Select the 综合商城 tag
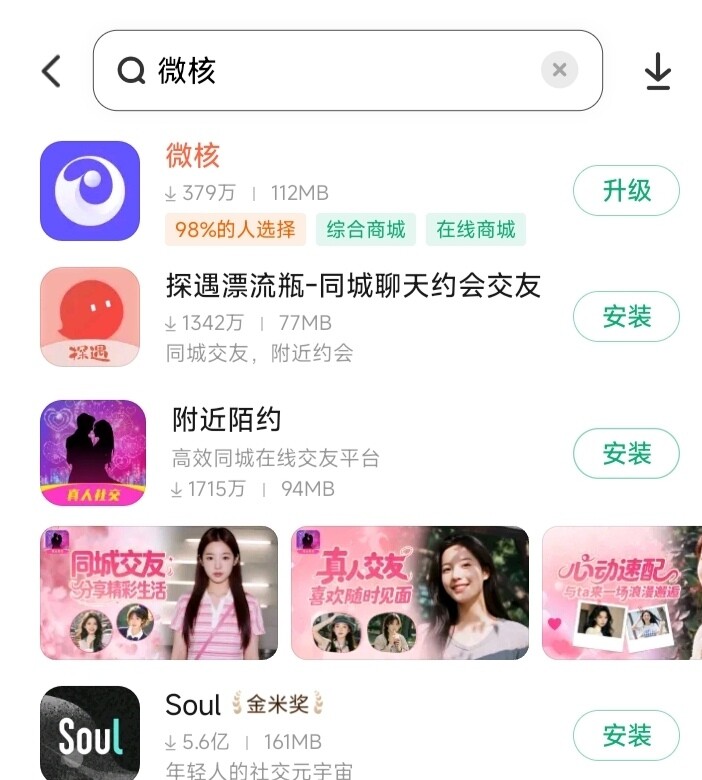702x780 pixels. coord(366,229)
